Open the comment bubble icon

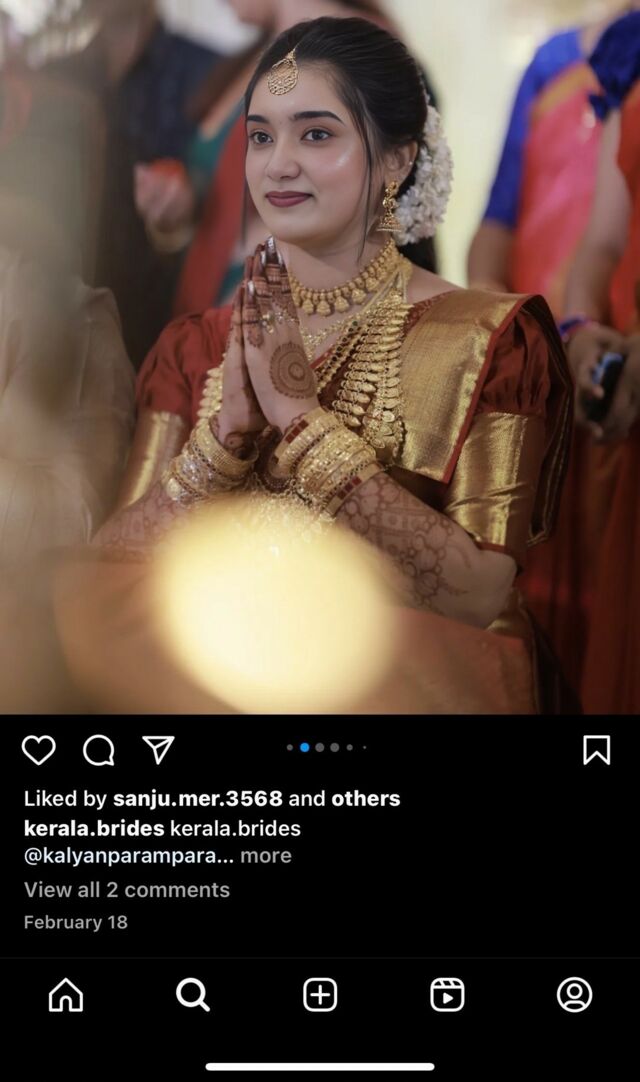tap(98, 750)
